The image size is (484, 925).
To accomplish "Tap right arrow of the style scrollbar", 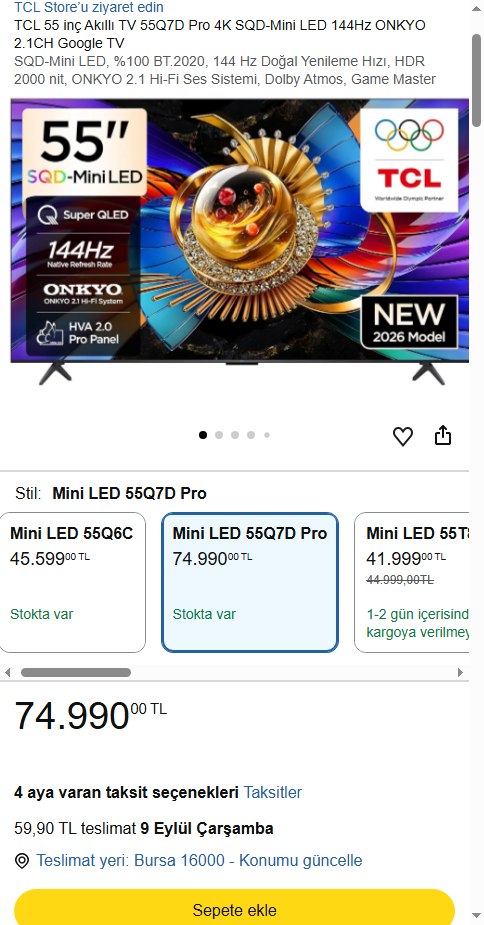I will 460,673.
